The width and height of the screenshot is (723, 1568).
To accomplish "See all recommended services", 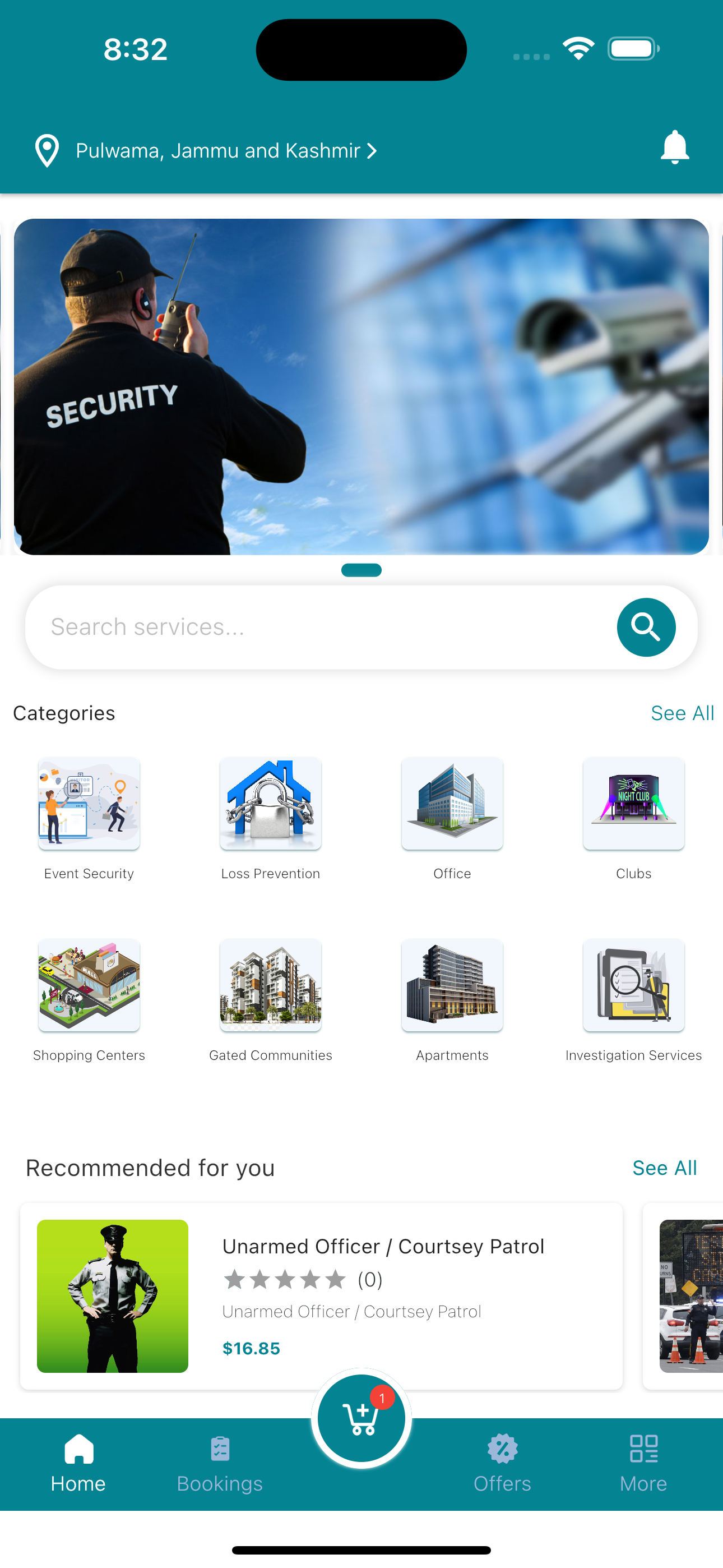I will click(x=664, y=1168).
